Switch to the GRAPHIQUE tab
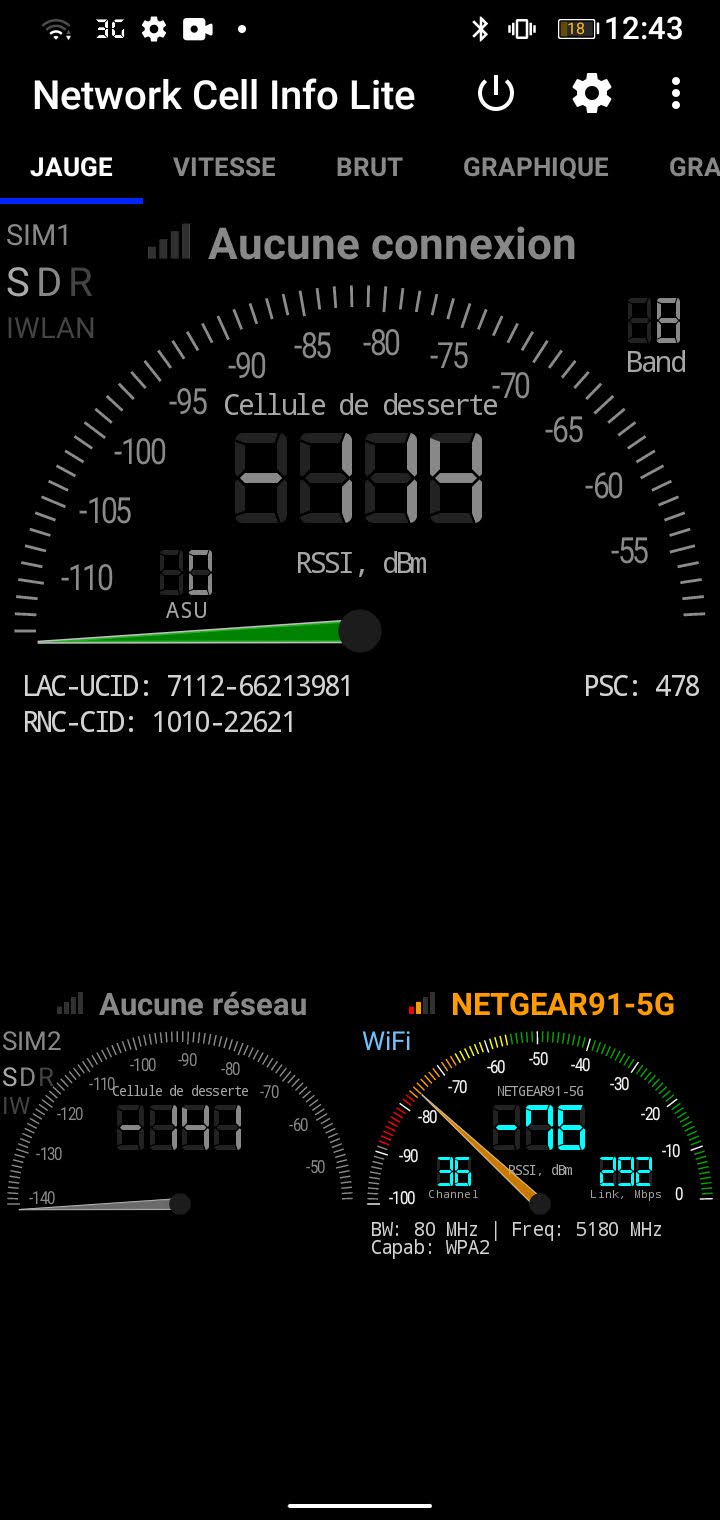 click(x=535, y=167)
